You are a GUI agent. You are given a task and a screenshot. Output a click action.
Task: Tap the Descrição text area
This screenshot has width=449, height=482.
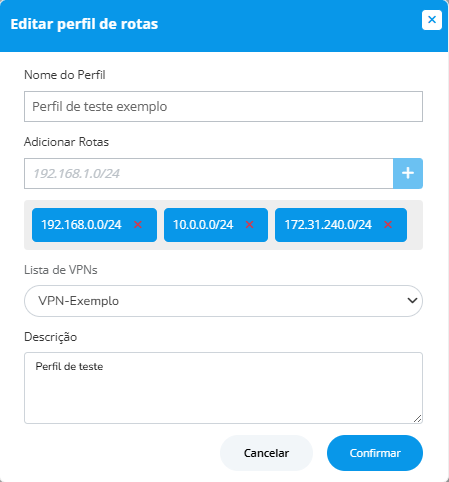pyautogui.click(x=223, y=388)
